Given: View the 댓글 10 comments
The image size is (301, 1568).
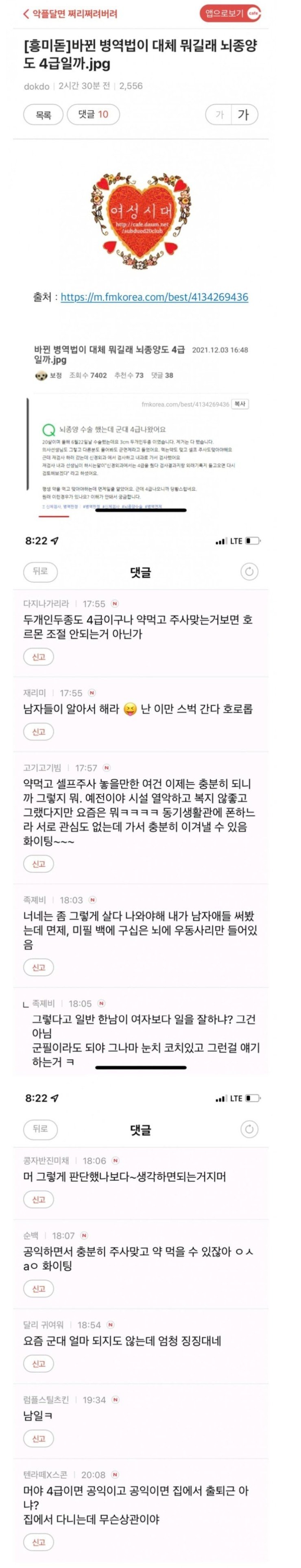Looking at the screenshot, I should click(x=93, y=114).
